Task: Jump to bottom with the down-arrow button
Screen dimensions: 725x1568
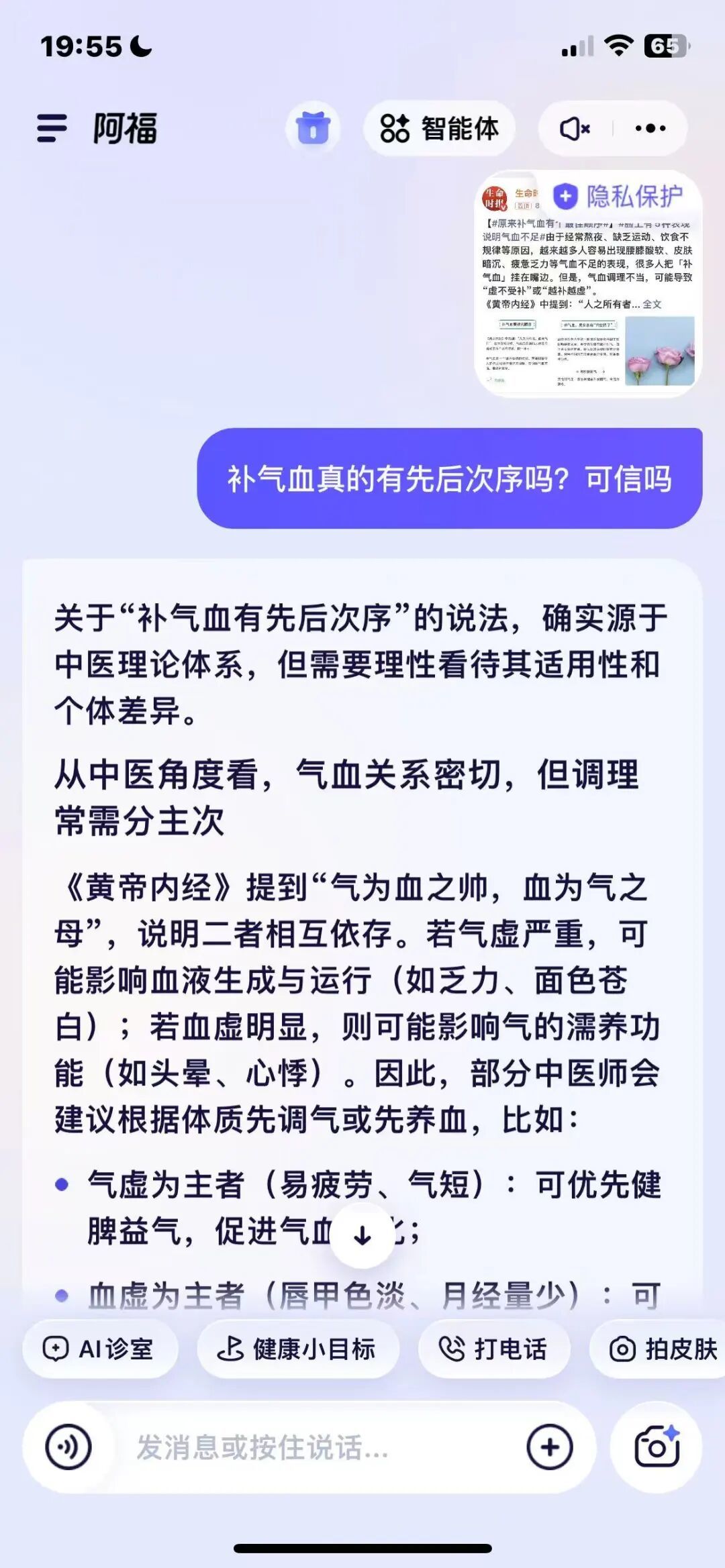Action: tap(362, 1235)
